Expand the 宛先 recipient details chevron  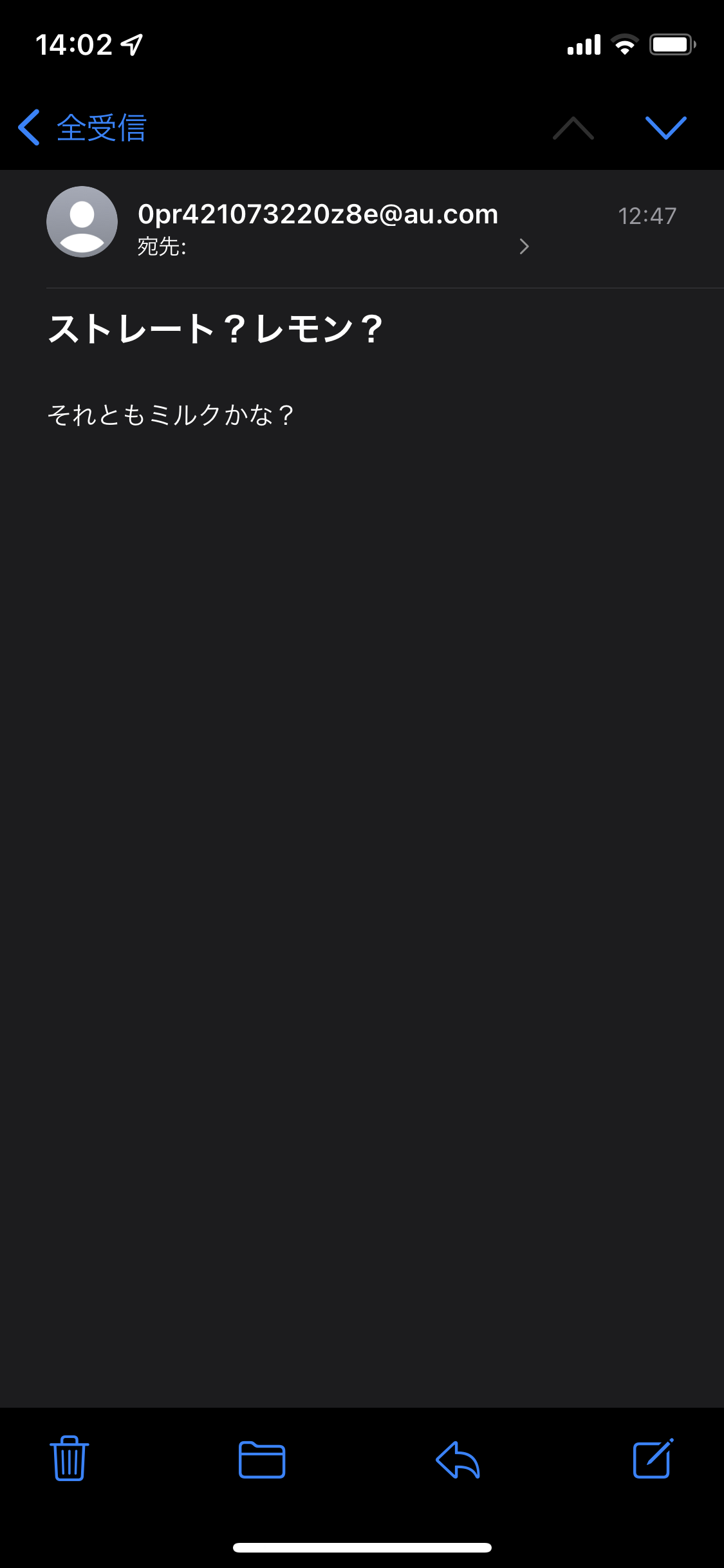click(524, 247)
